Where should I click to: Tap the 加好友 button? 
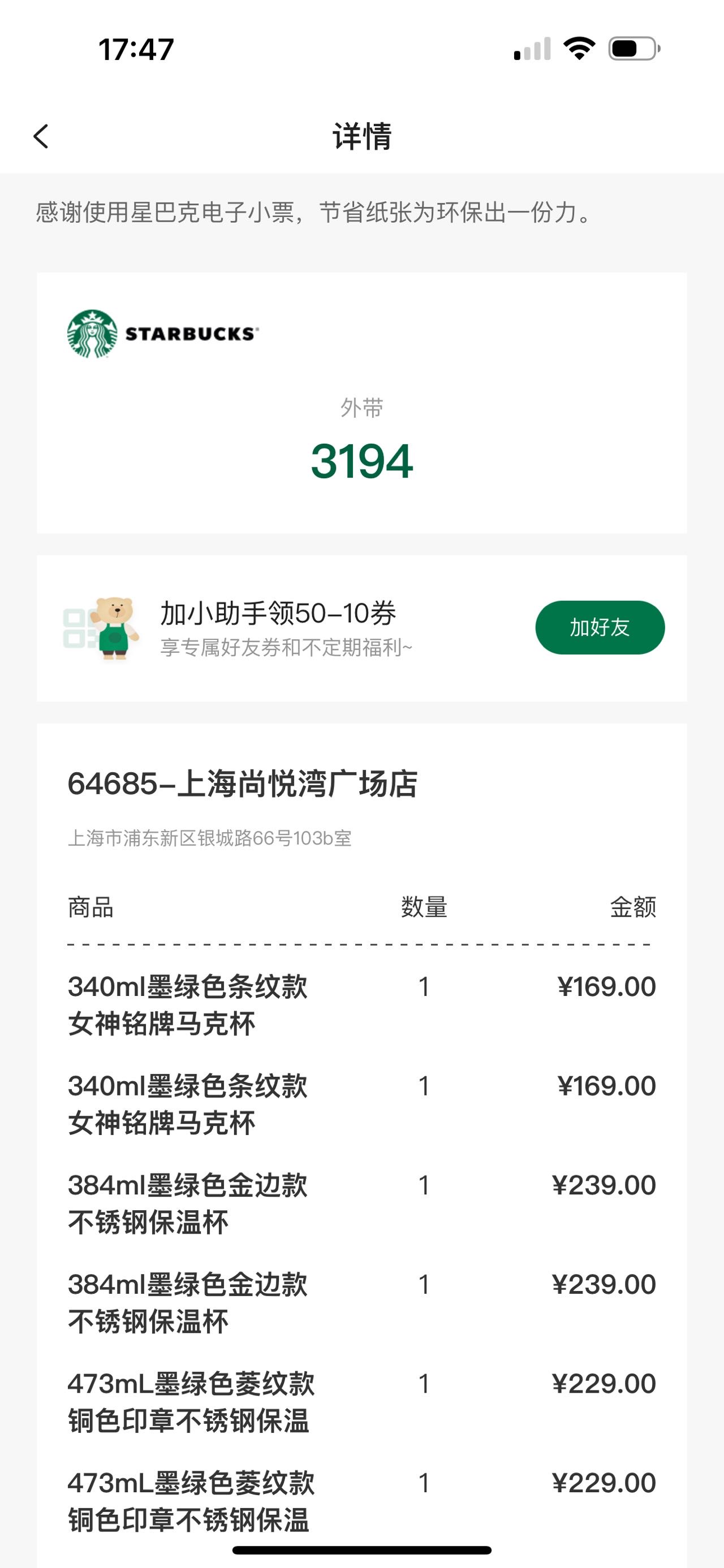click(x=600, y=627)
